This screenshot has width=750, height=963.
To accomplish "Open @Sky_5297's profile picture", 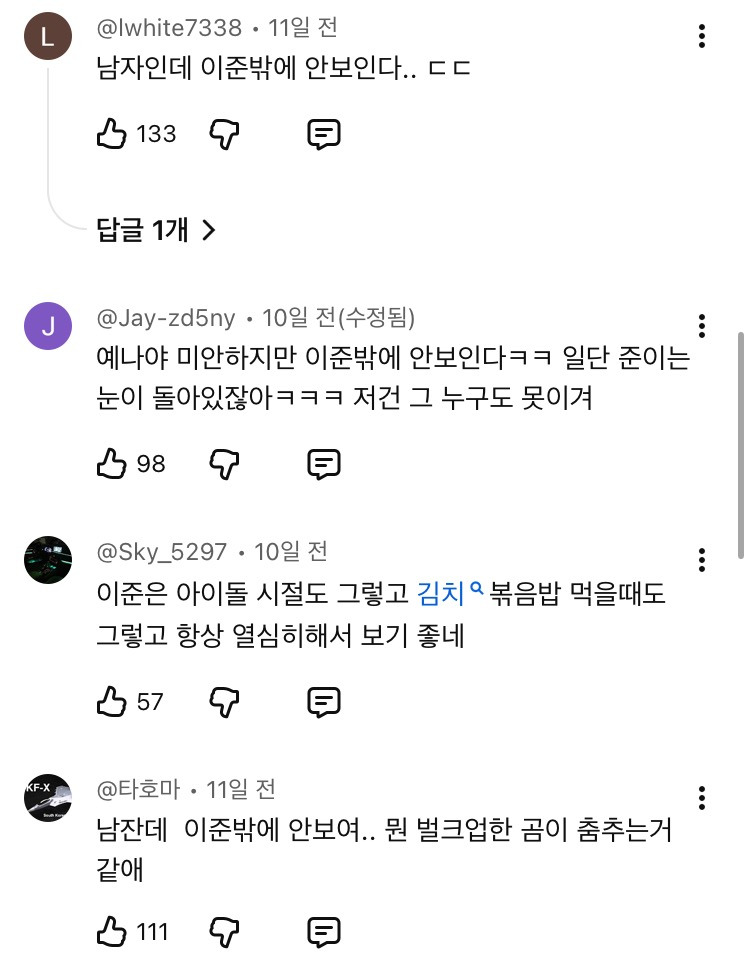I will 48,559.
